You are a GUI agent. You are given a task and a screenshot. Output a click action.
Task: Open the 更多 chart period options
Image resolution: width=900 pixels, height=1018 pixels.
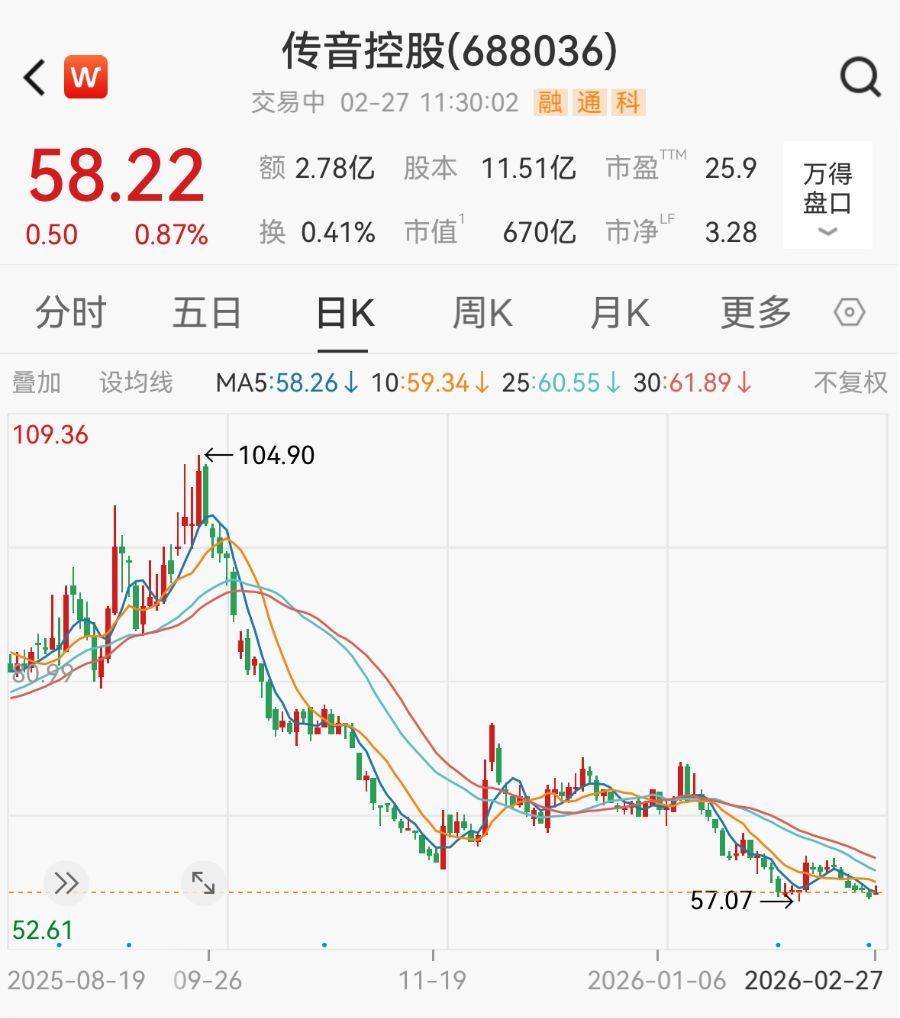point(756,313)
